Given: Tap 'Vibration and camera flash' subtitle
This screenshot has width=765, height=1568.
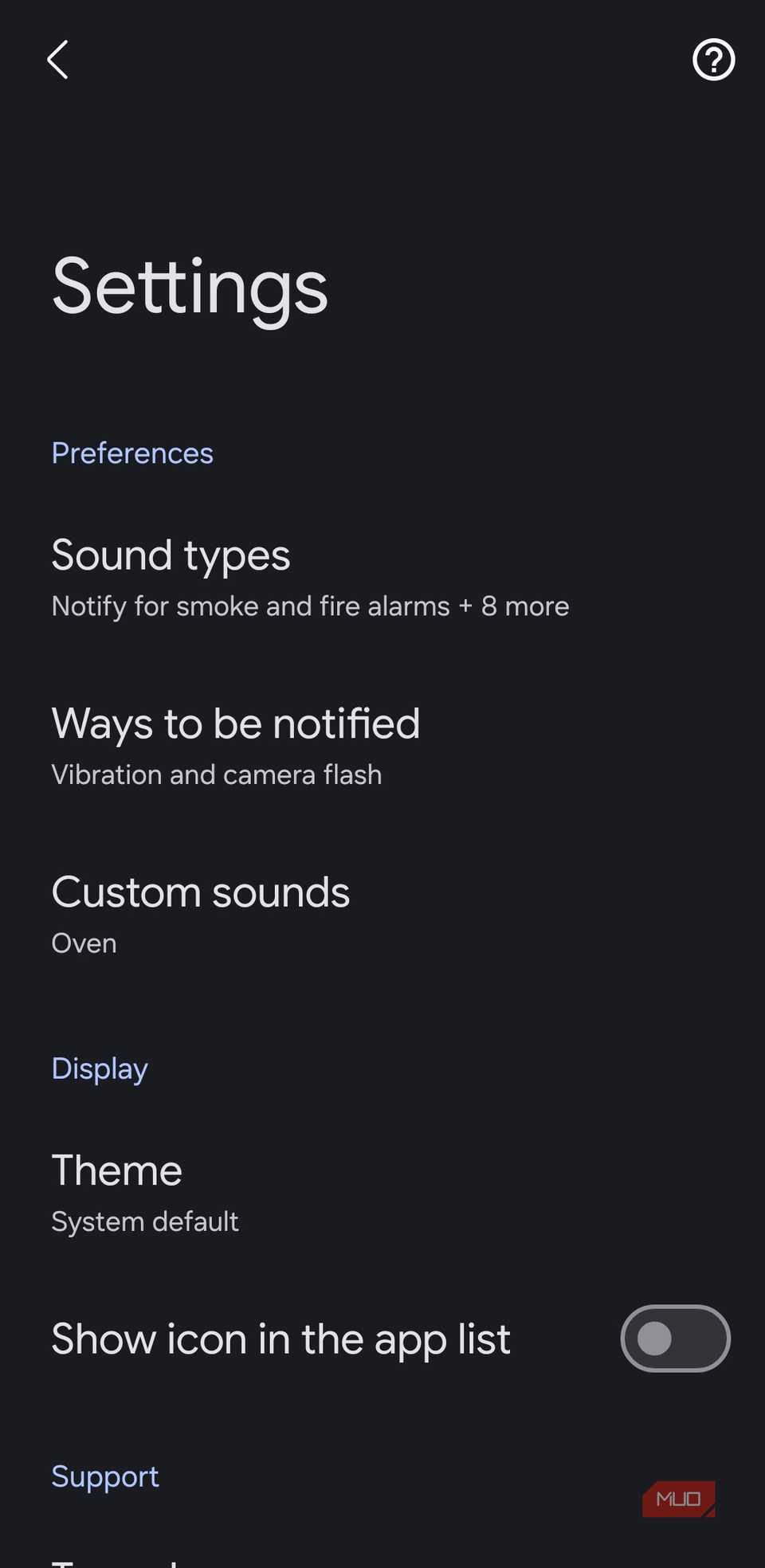Looking at the screenshot, I should 216,774.
